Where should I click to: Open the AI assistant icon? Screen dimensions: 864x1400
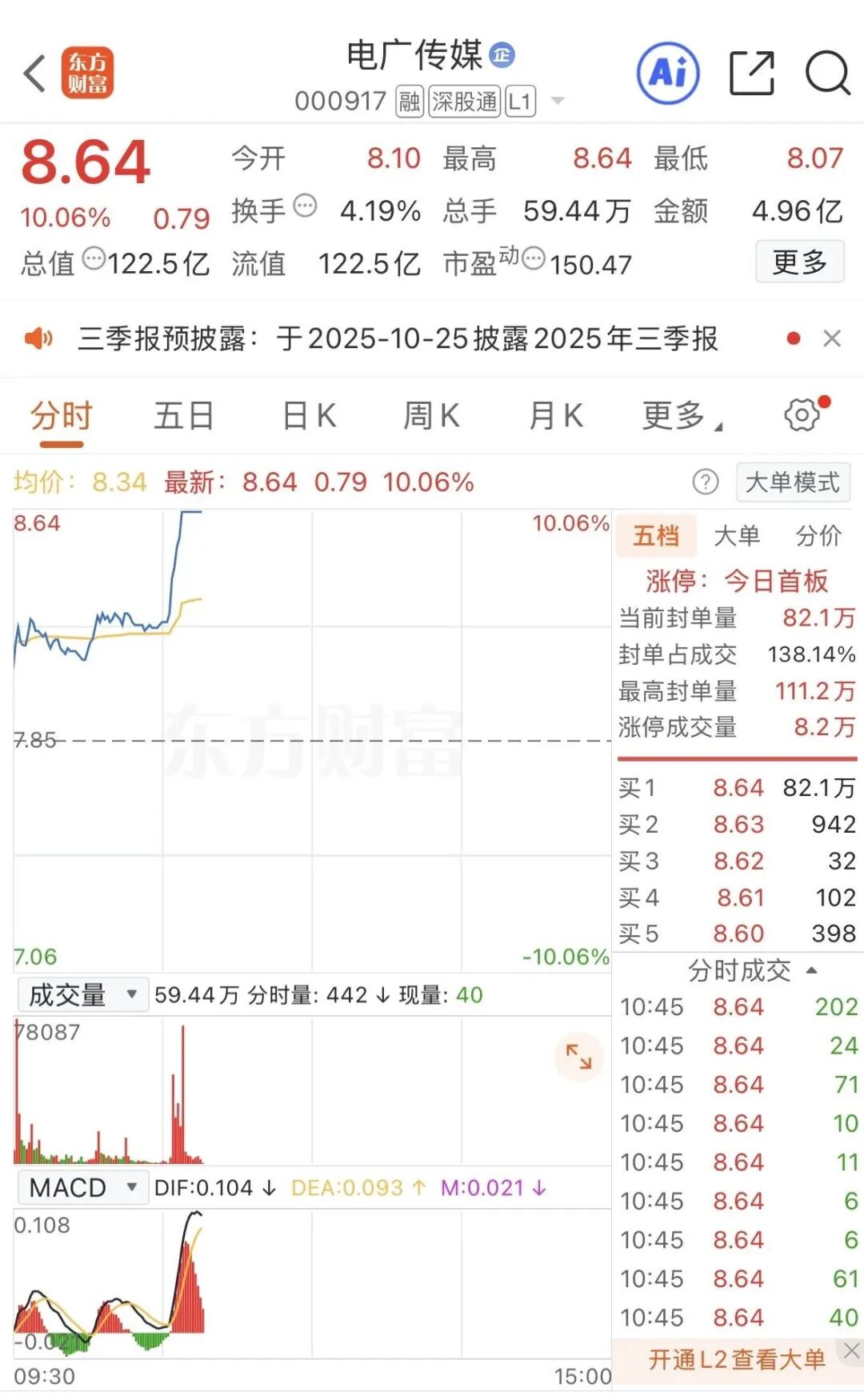pos(668,74)
